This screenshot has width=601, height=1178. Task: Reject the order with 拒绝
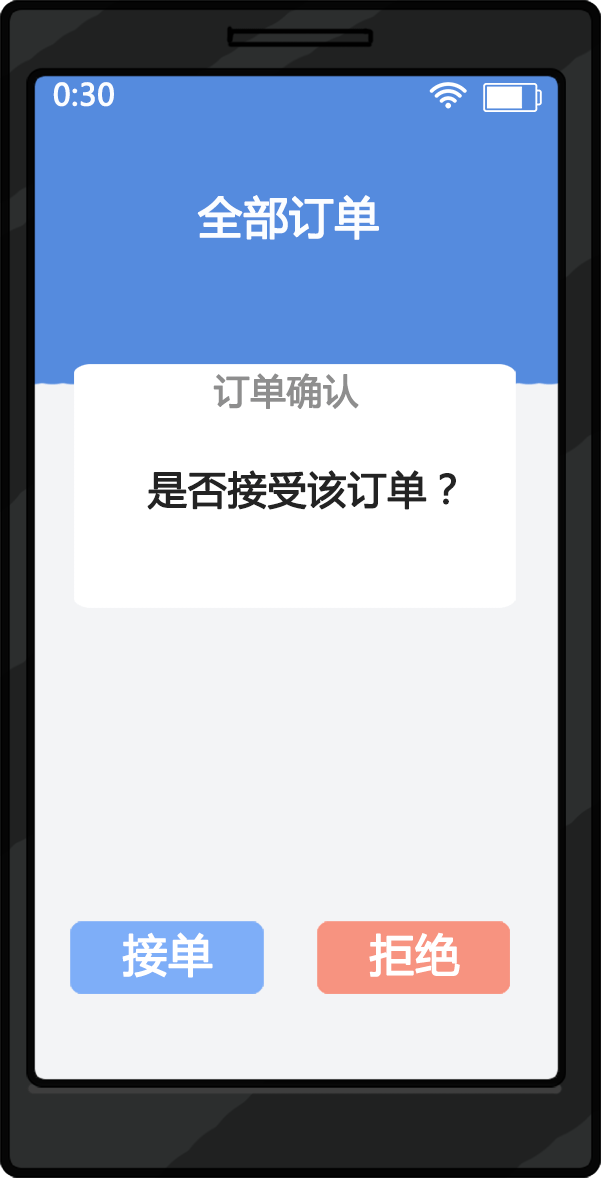click(x=413, y=957)
